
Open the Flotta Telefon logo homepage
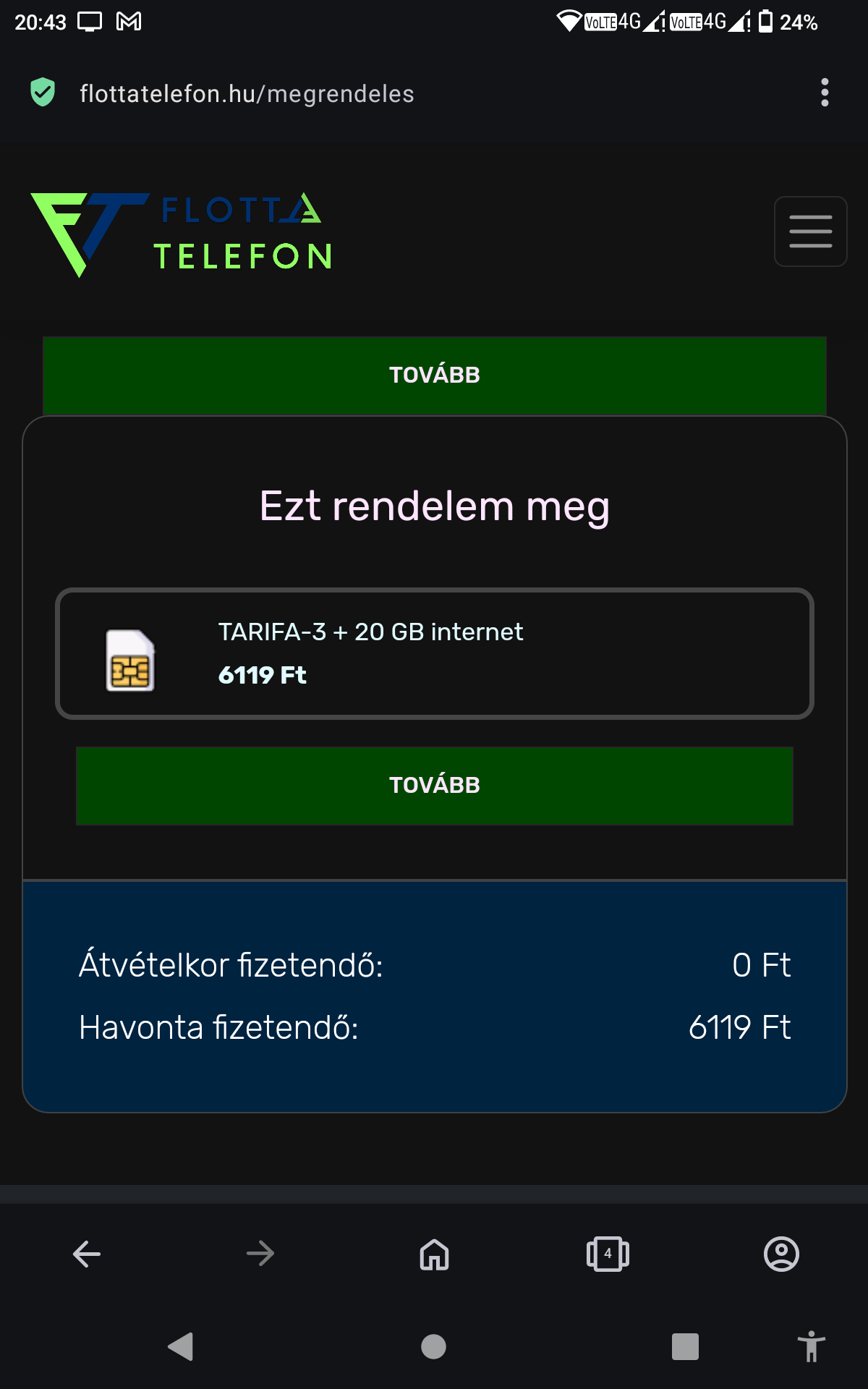[181, 234]
